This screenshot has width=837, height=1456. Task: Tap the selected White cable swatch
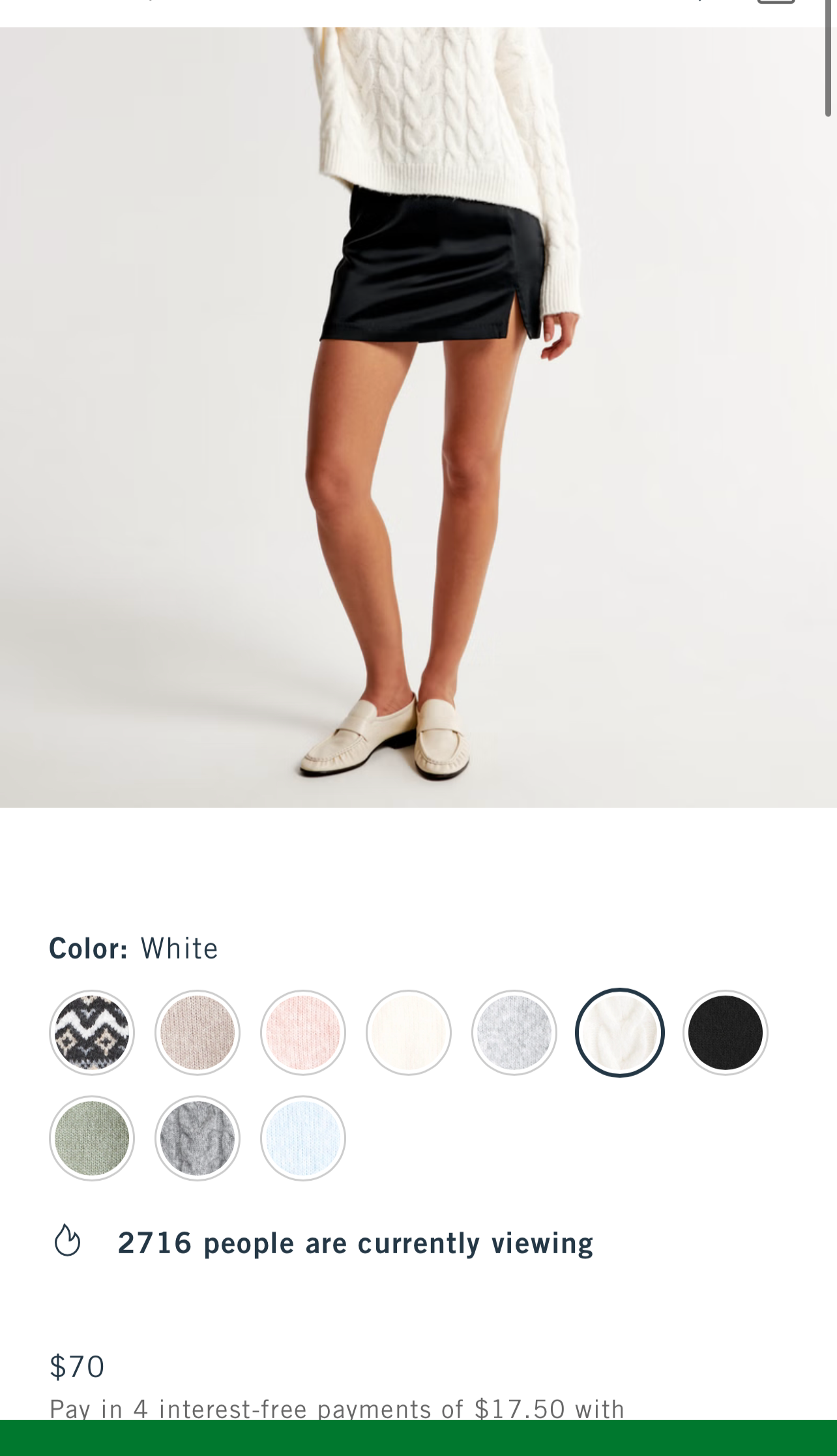tap(620, 1032)
